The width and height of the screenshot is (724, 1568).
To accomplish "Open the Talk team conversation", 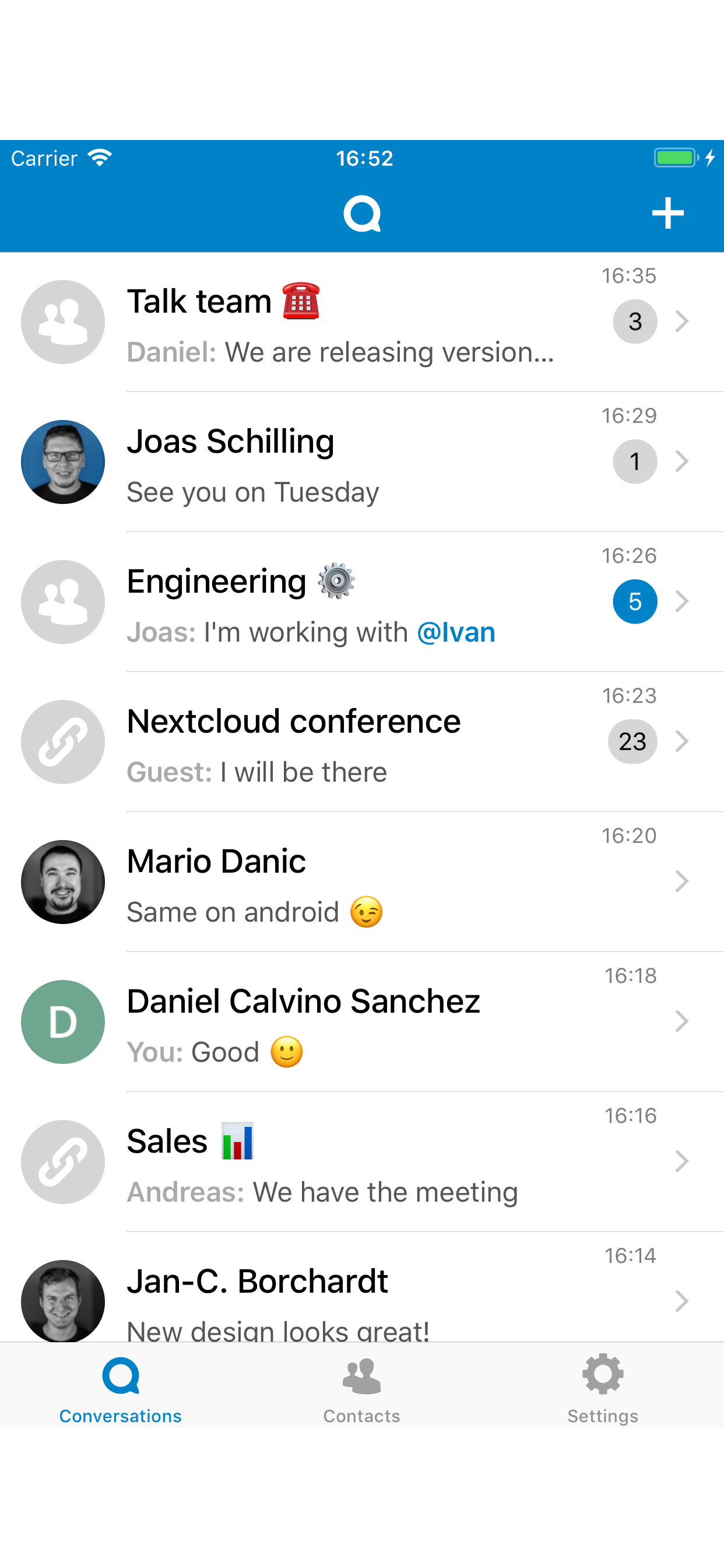I will (x=340, y=323).
